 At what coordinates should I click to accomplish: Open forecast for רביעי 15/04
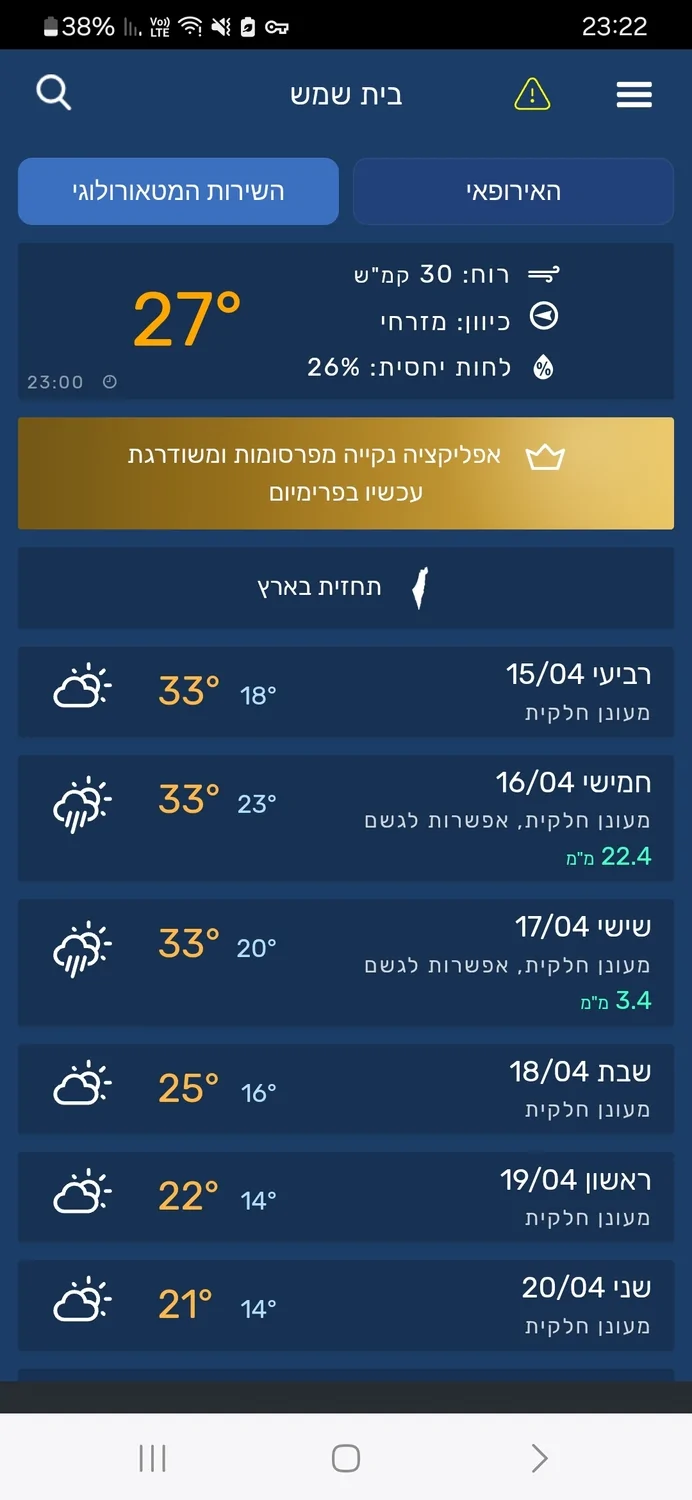click(346, 691)
